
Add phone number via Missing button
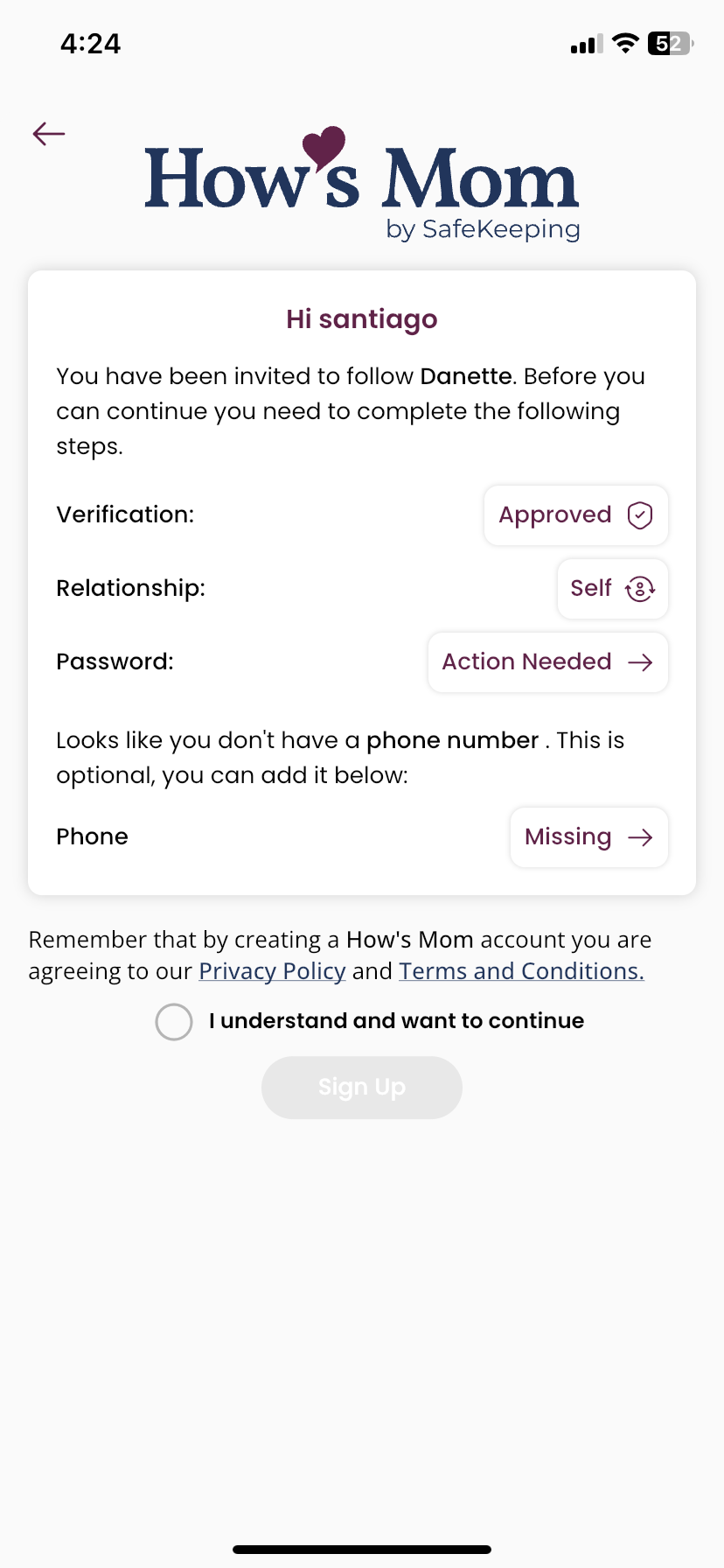pyautogui.click(x=588, y=837)
